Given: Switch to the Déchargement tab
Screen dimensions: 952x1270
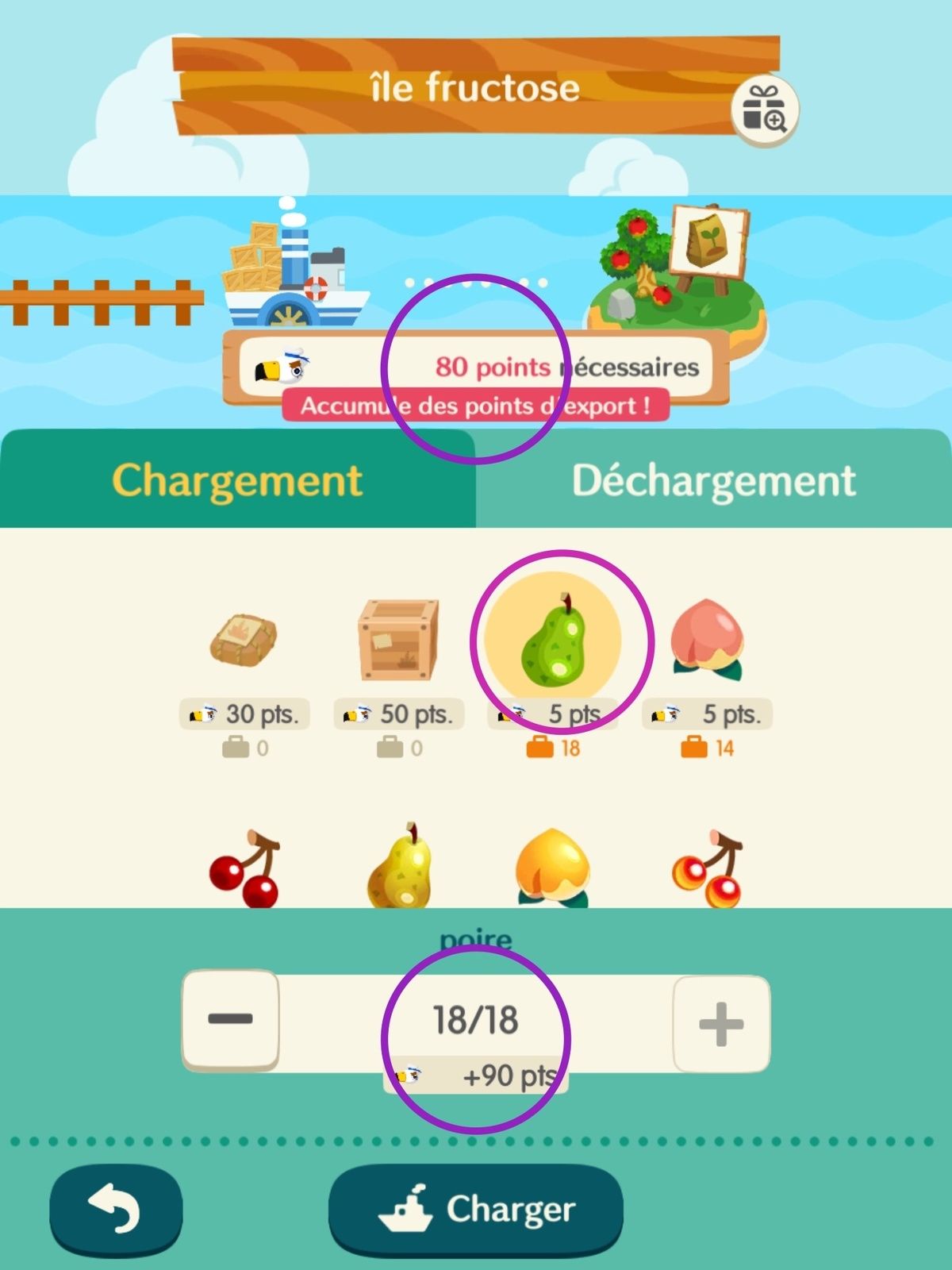Looking at the screenshot, I should [x=713, y=480].
